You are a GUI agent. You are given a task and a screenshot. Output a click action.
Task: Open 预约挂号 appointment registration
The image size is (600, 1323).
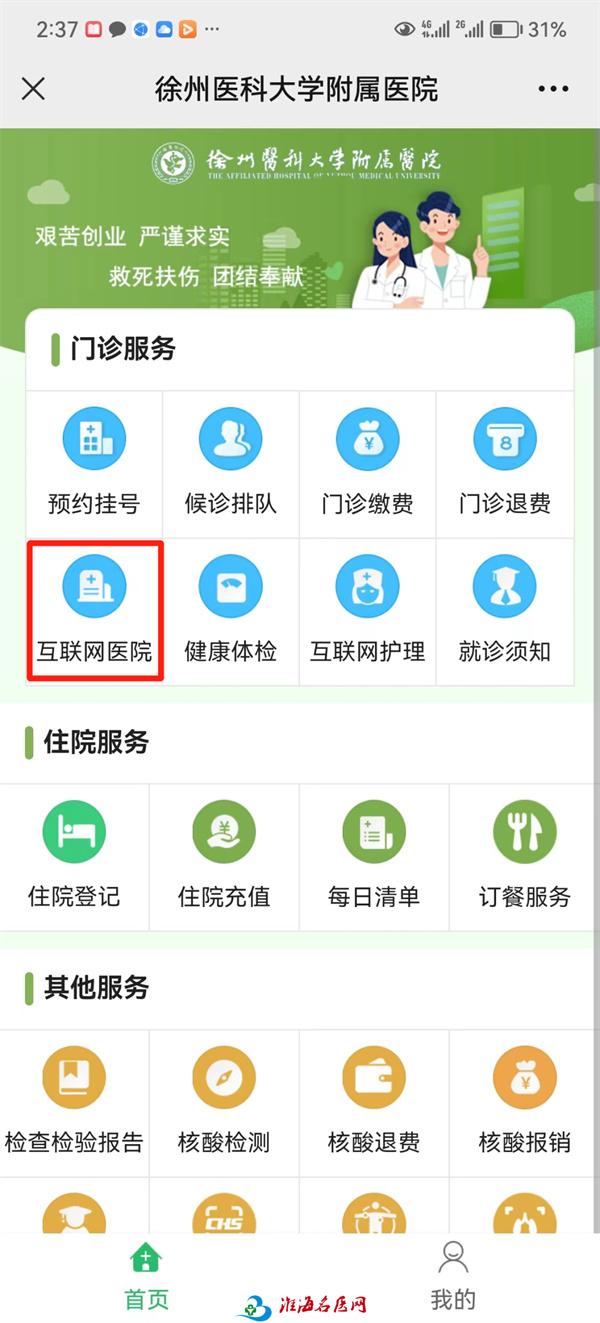(x=94, y=464)
